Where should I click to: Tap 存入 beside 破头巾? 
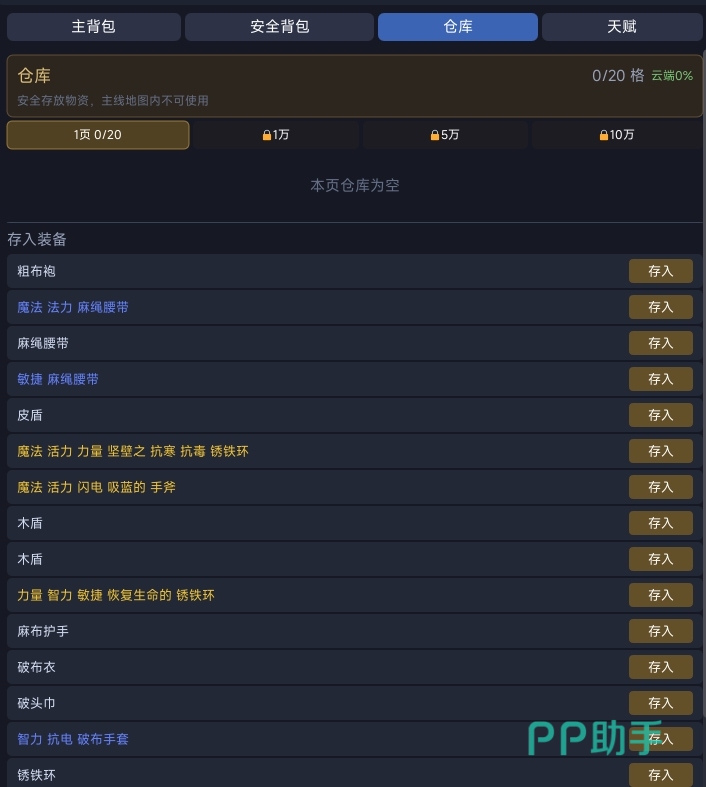point(660,703)
